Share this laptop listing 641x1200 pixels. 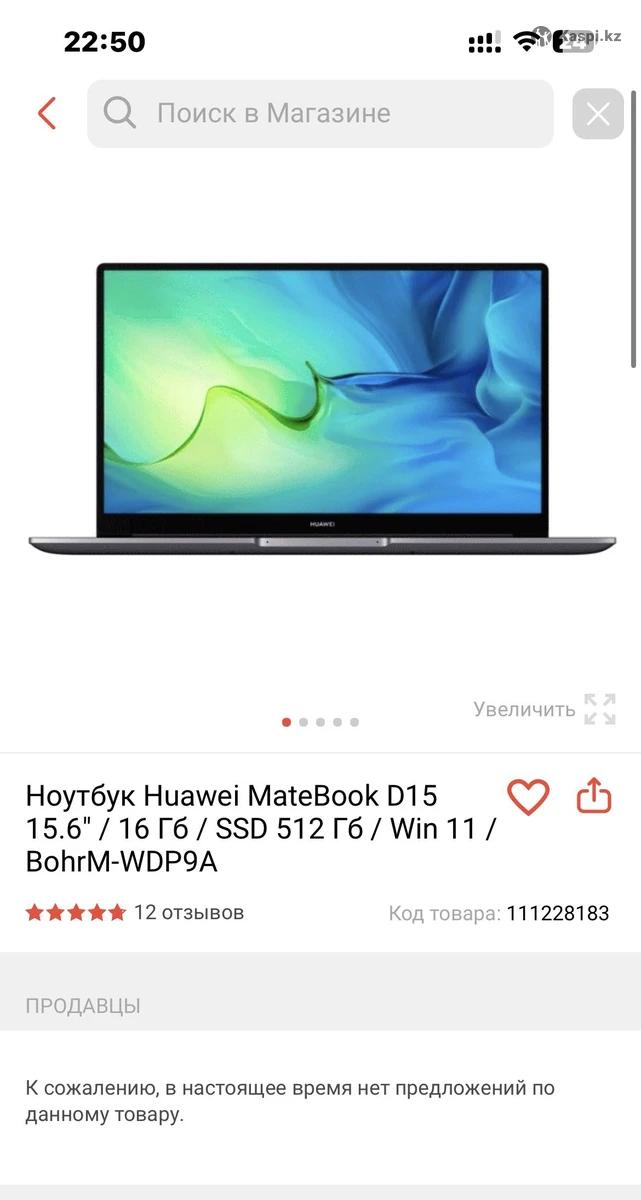(x=594, y=796)
